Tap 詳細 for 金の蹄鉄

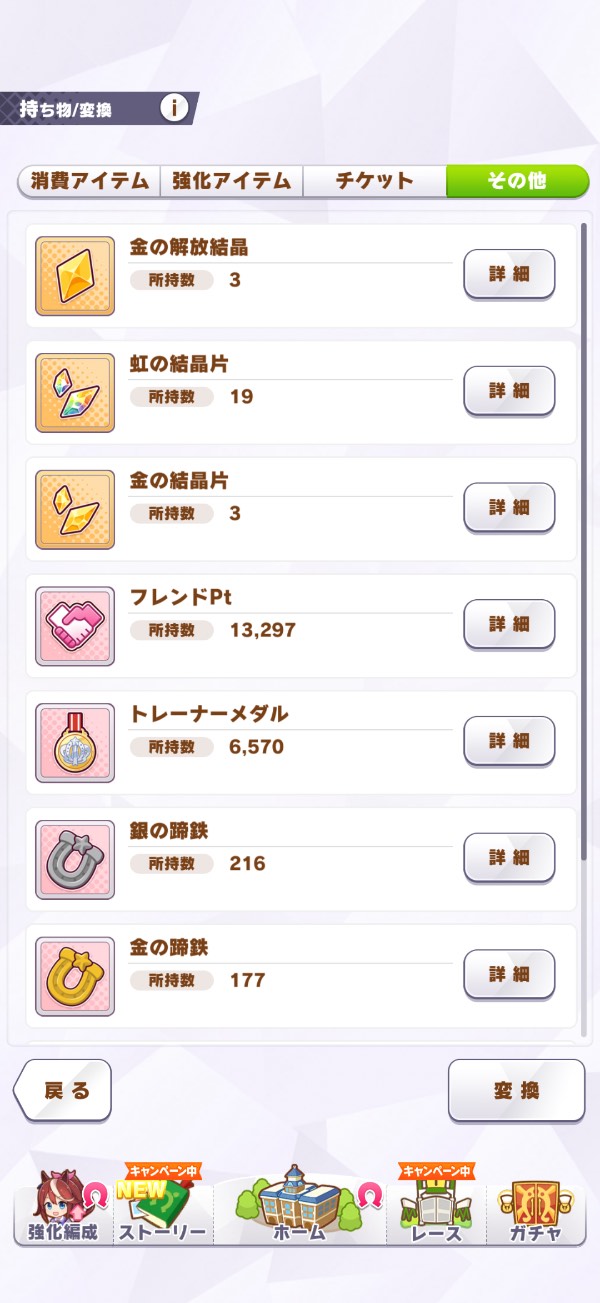coord(509,974)
